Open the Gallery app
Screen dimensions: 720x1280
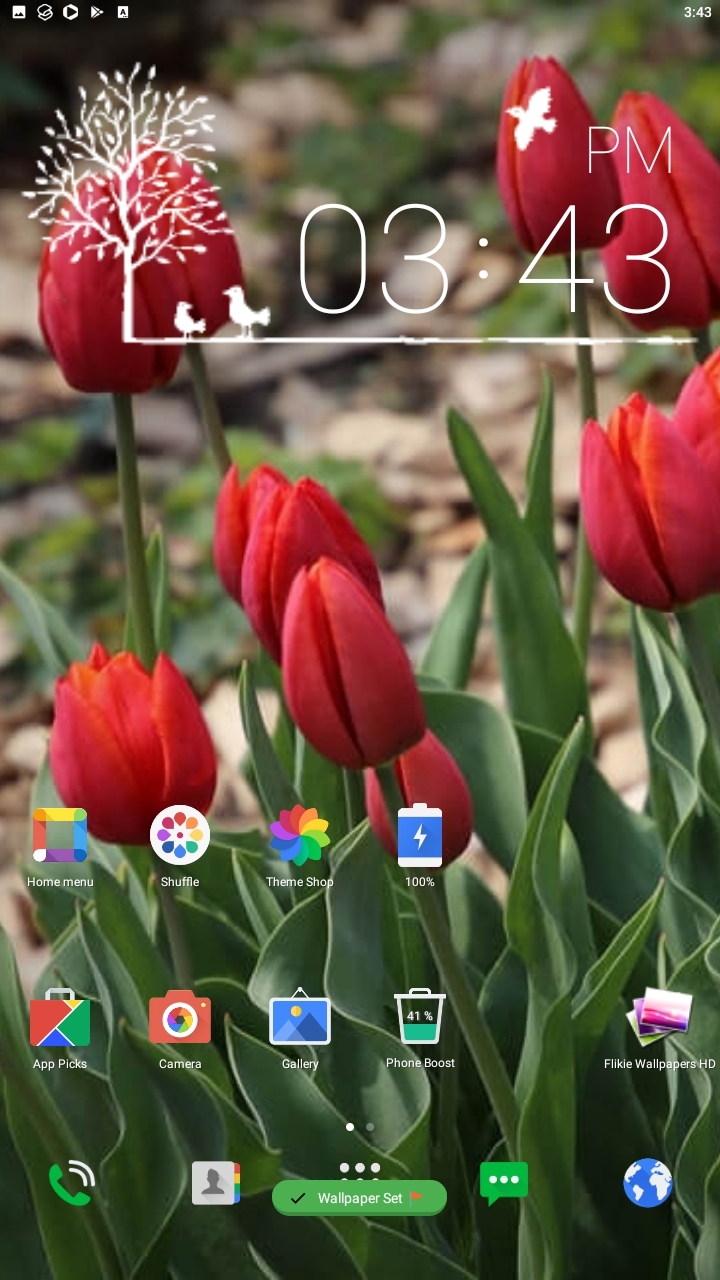pos(300,1018)
